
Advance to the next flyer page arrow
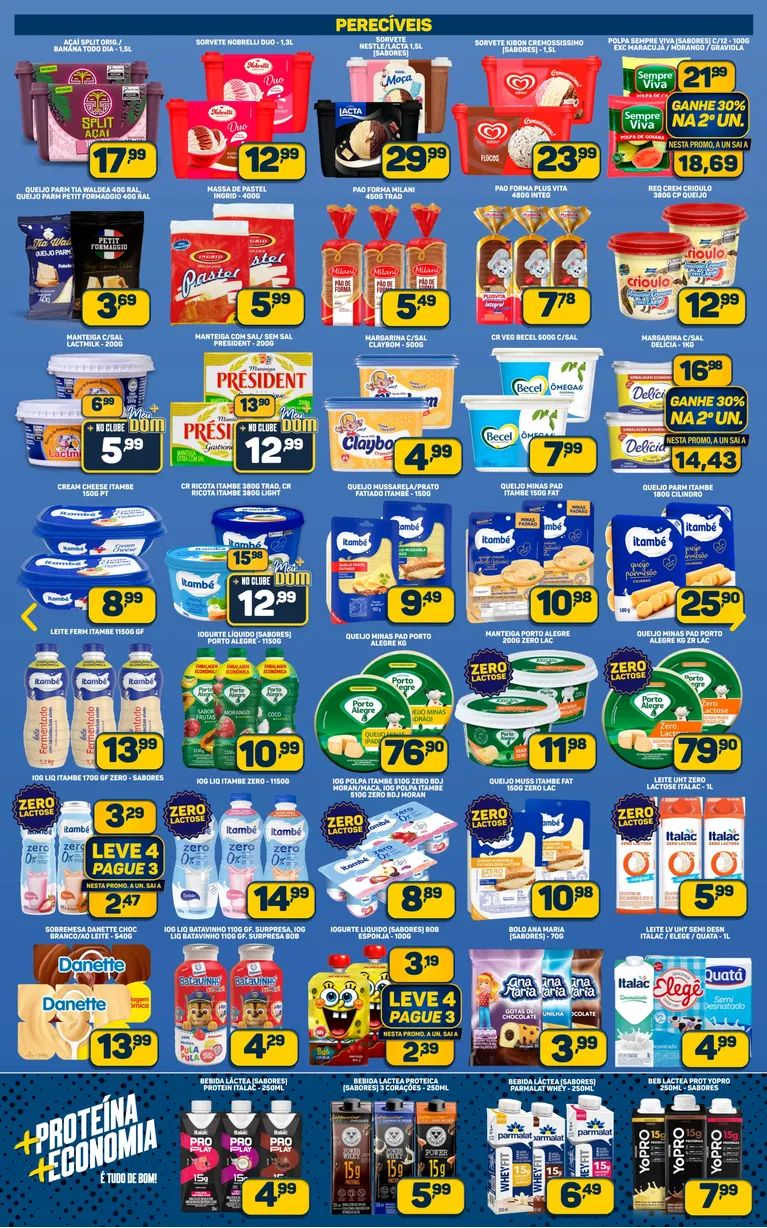[x=738, y=616]
